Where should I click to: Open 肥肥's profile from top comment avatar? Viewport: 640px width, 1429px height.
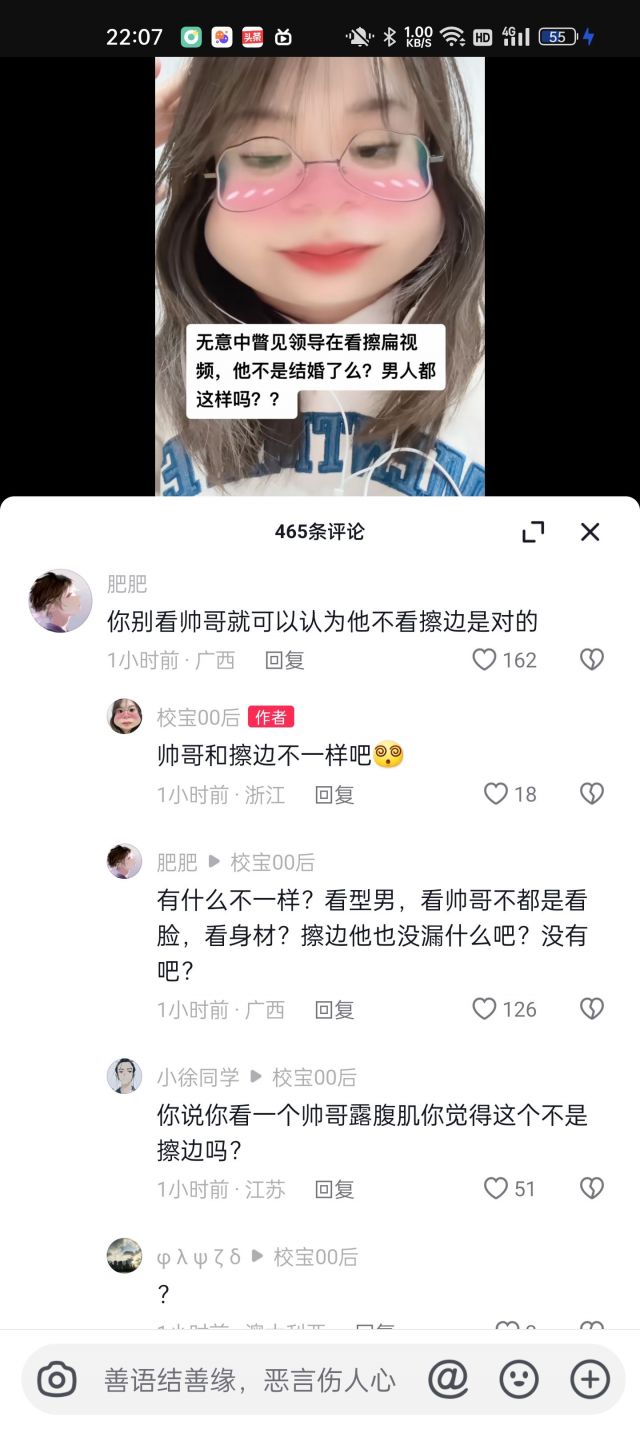(61, 601)
